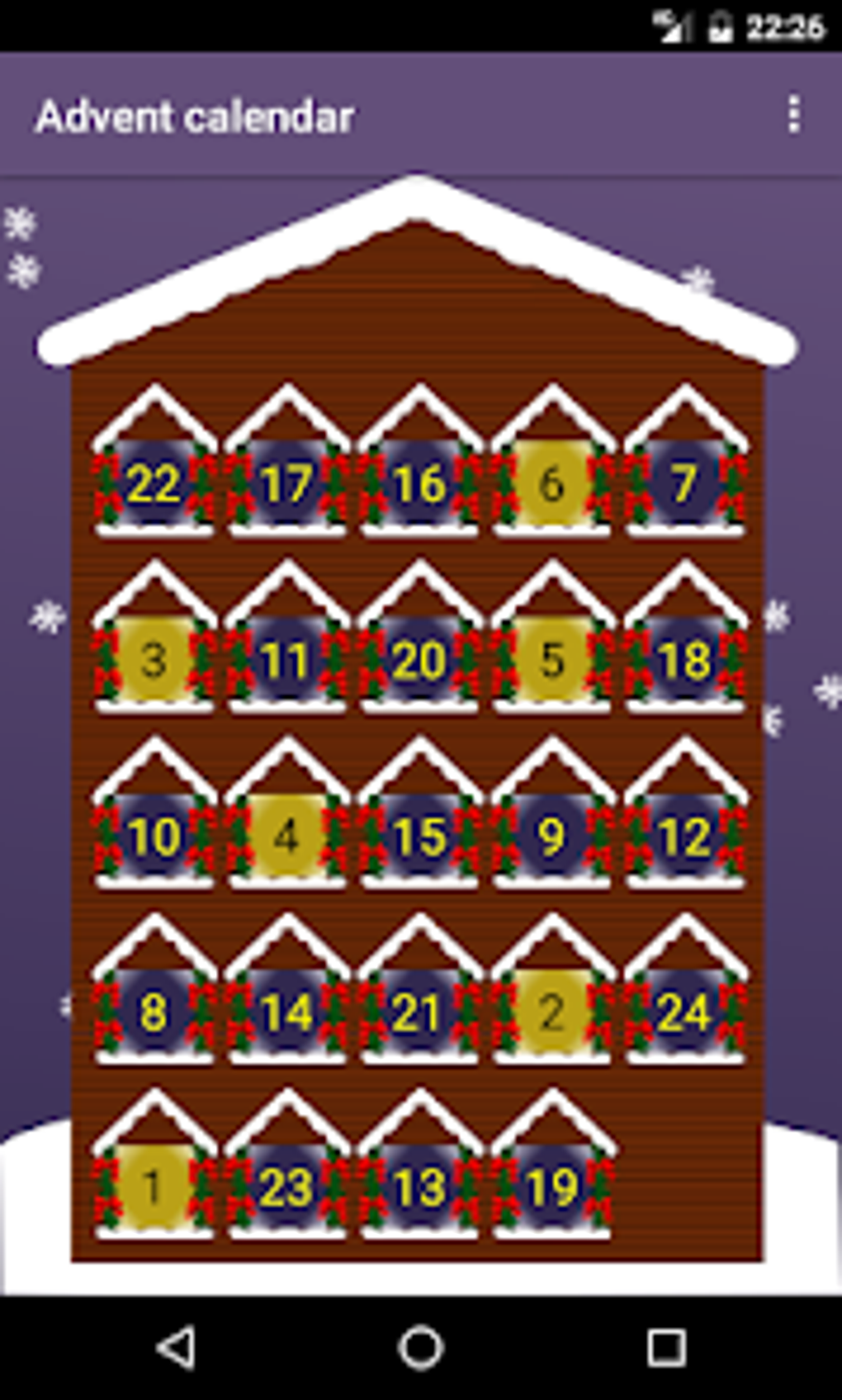842x1400 pixels.
Task: Tap the opened door 6
Action: pos(551,485)
